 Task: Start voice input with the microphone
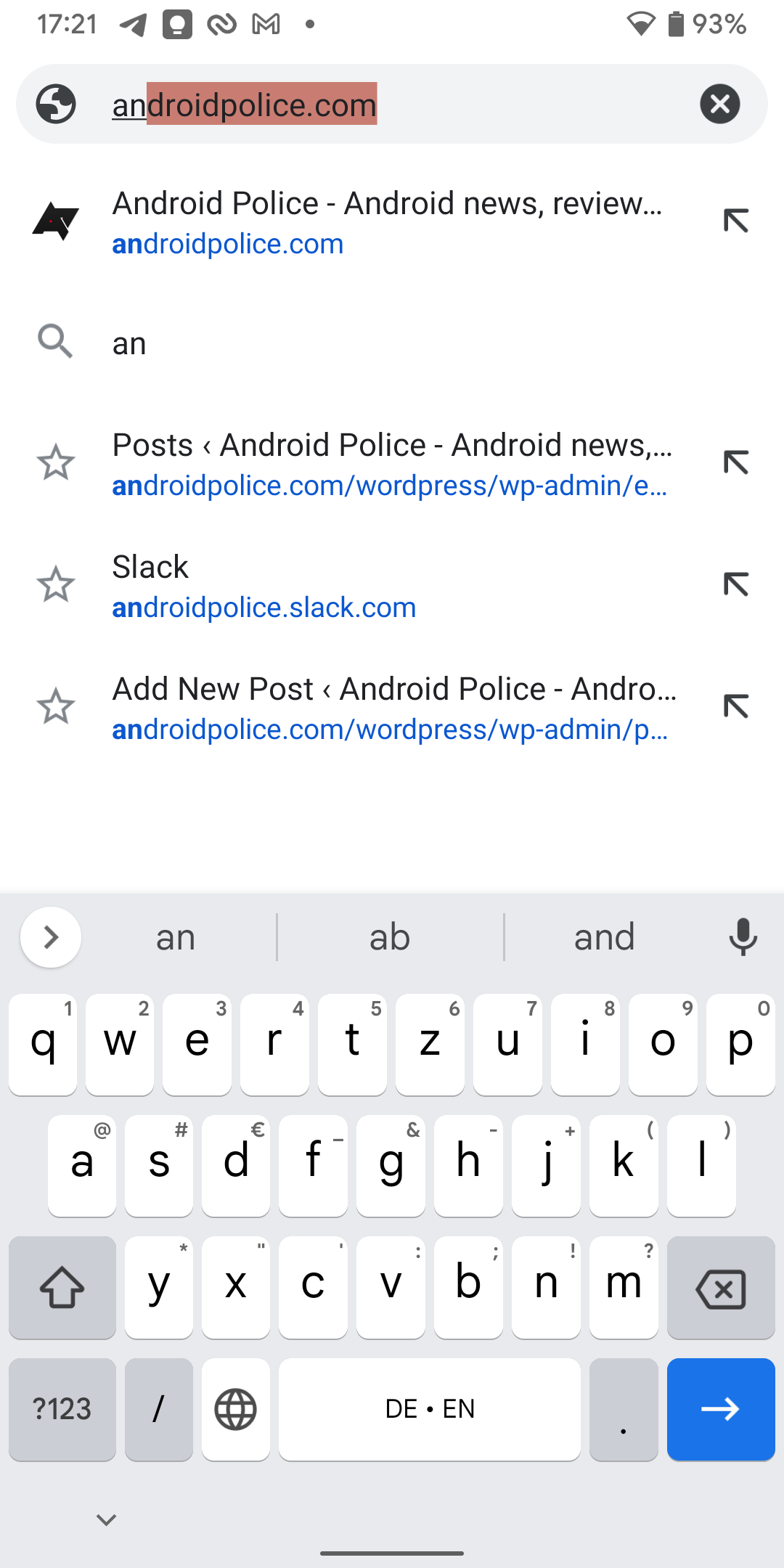[x=743, y=937]
